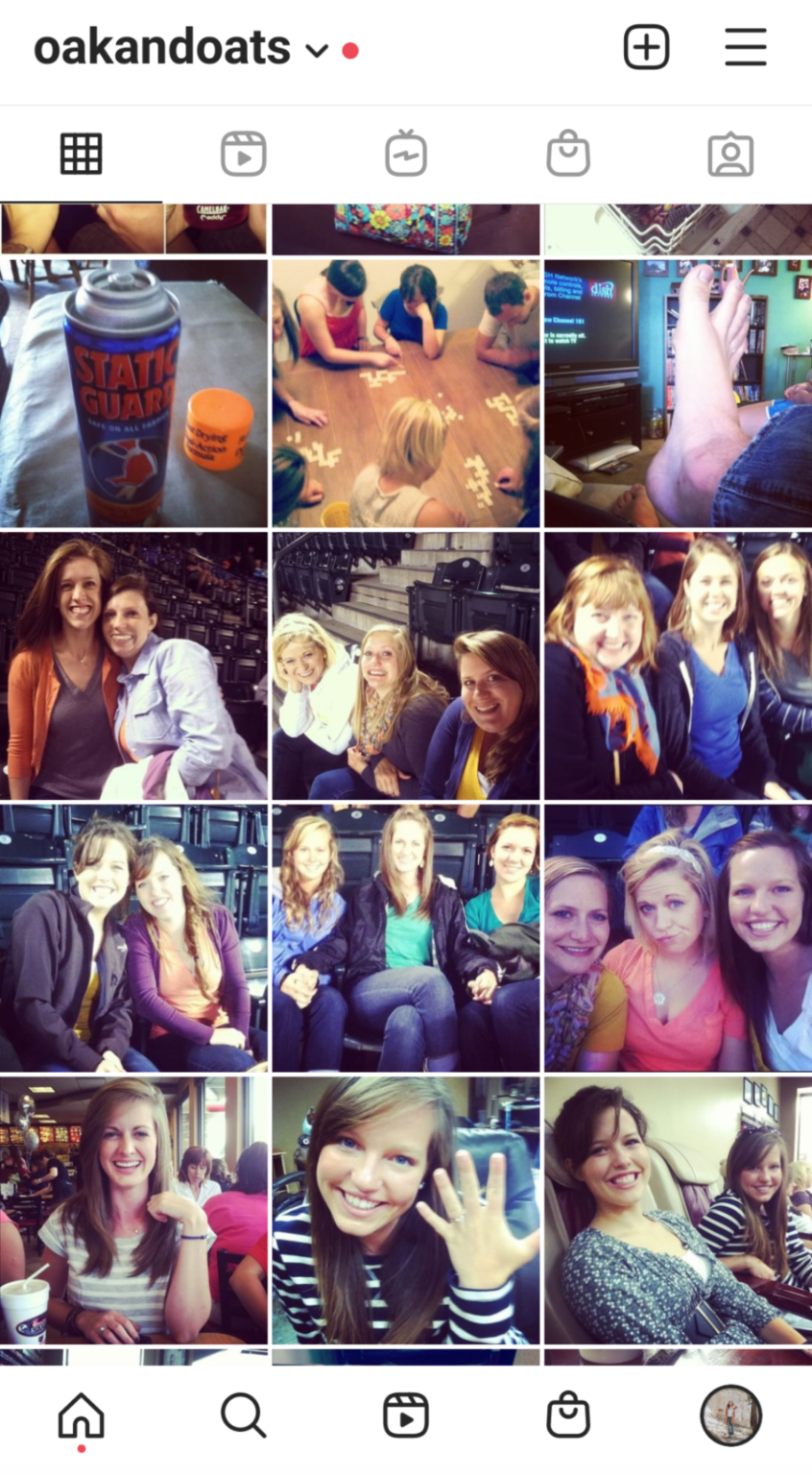Open the post showing a ring hand
812x1475 pixels.
tap(406, 1209)
